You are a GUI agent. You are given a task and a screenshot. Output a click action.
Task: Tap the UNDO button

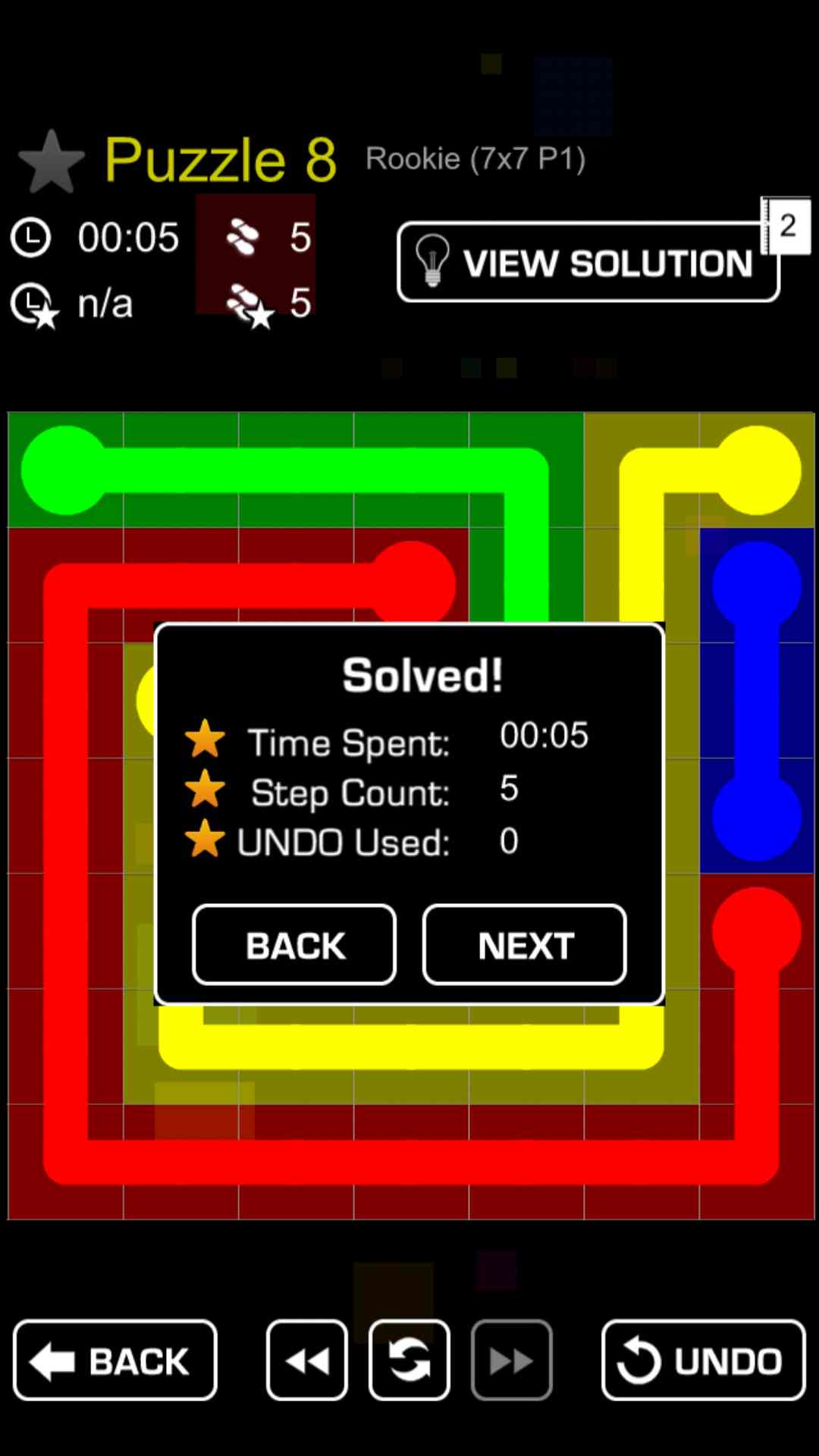(703, 1360)
